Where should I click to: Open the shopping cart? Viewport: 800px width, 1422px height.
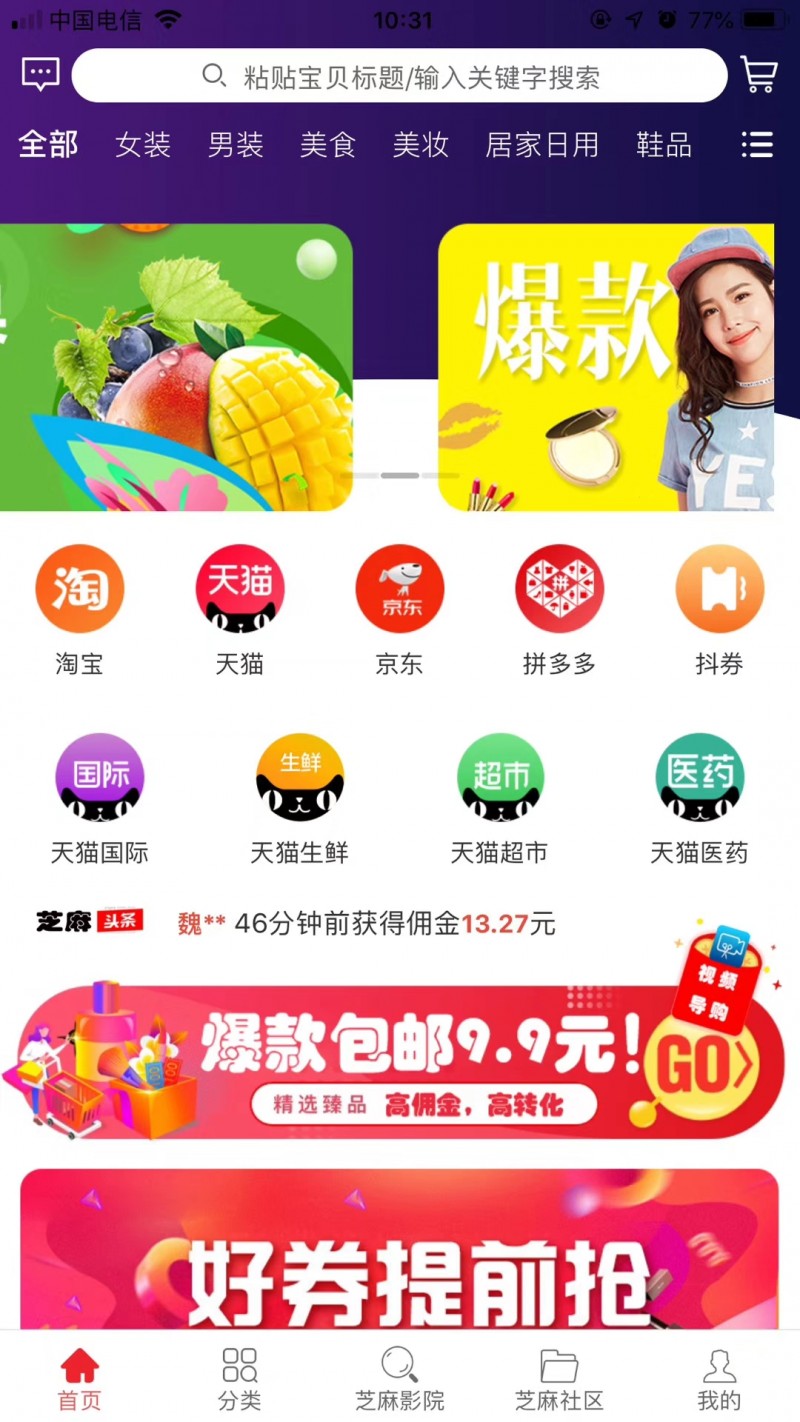click(759, 75)
